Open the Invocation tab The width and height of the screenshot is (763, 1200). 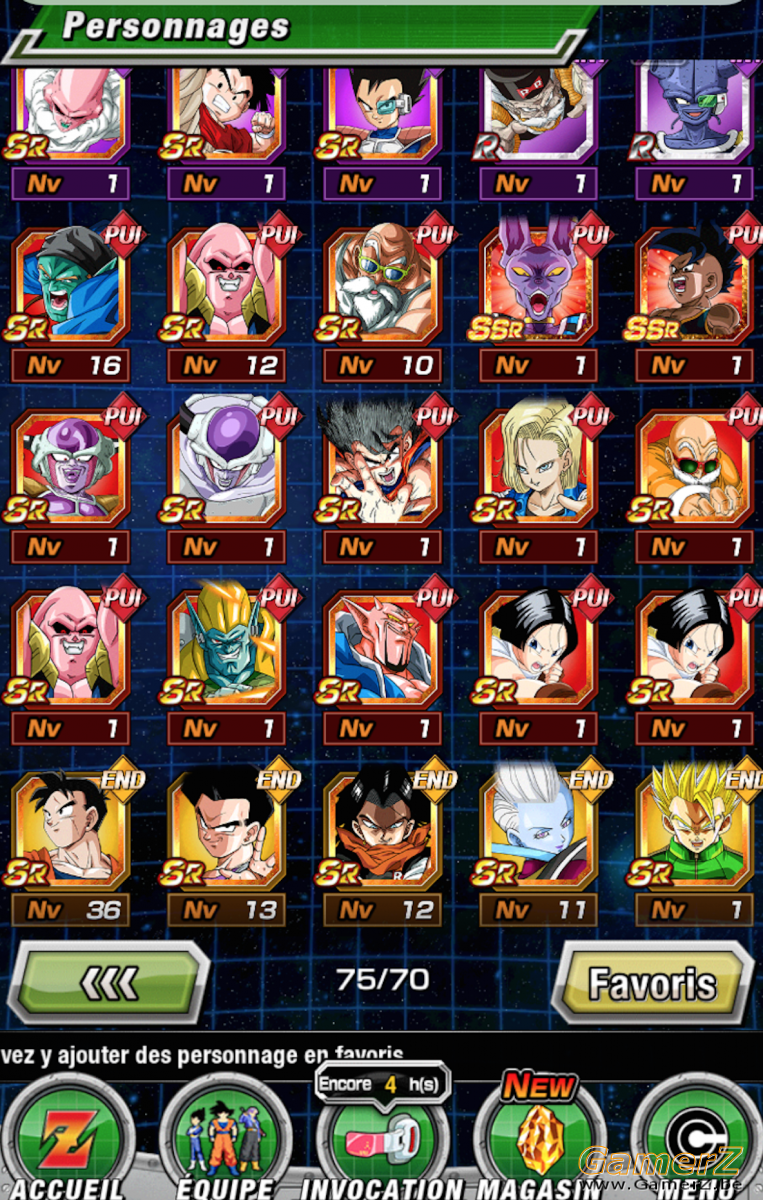[383, 1140]
